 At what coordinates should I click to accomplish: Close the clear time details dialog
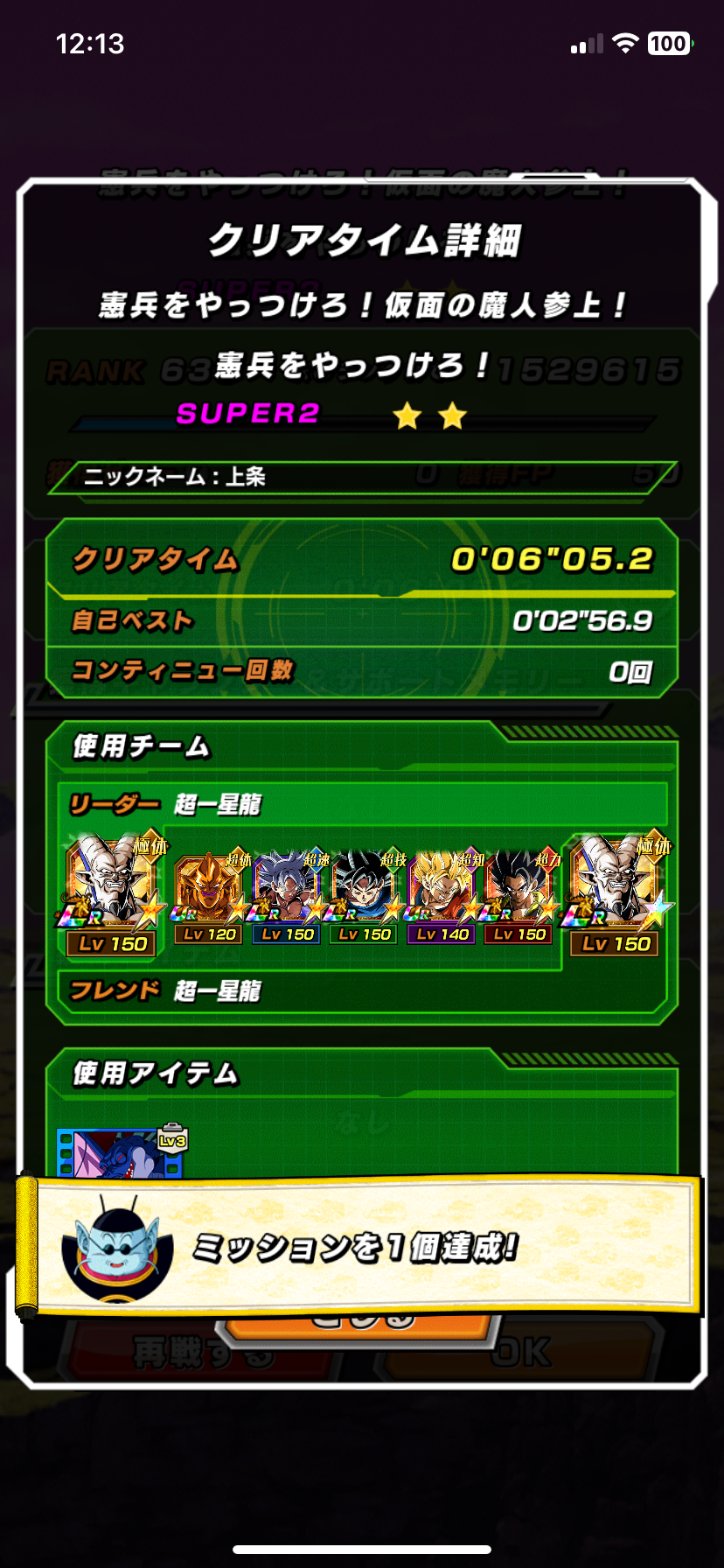click(359, 1326)
